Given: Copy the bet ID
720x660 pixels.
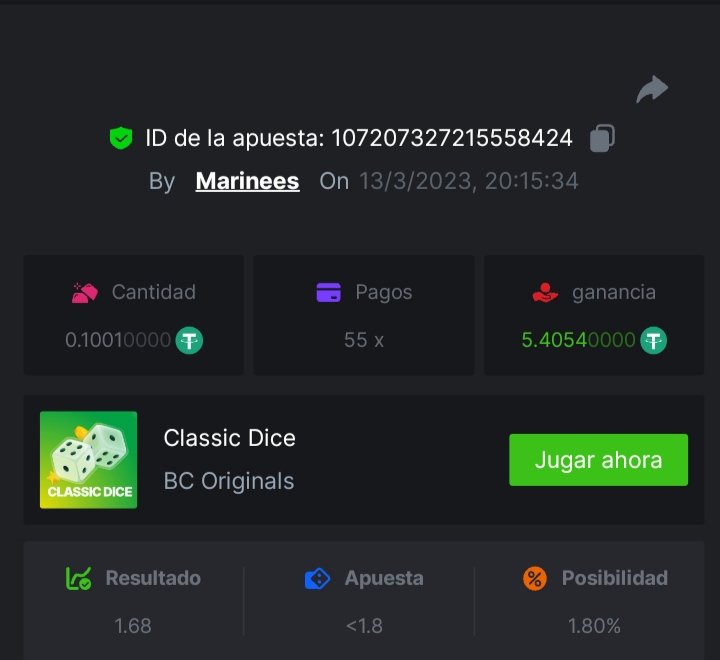Looking at the screenshot, I should 601,138.
